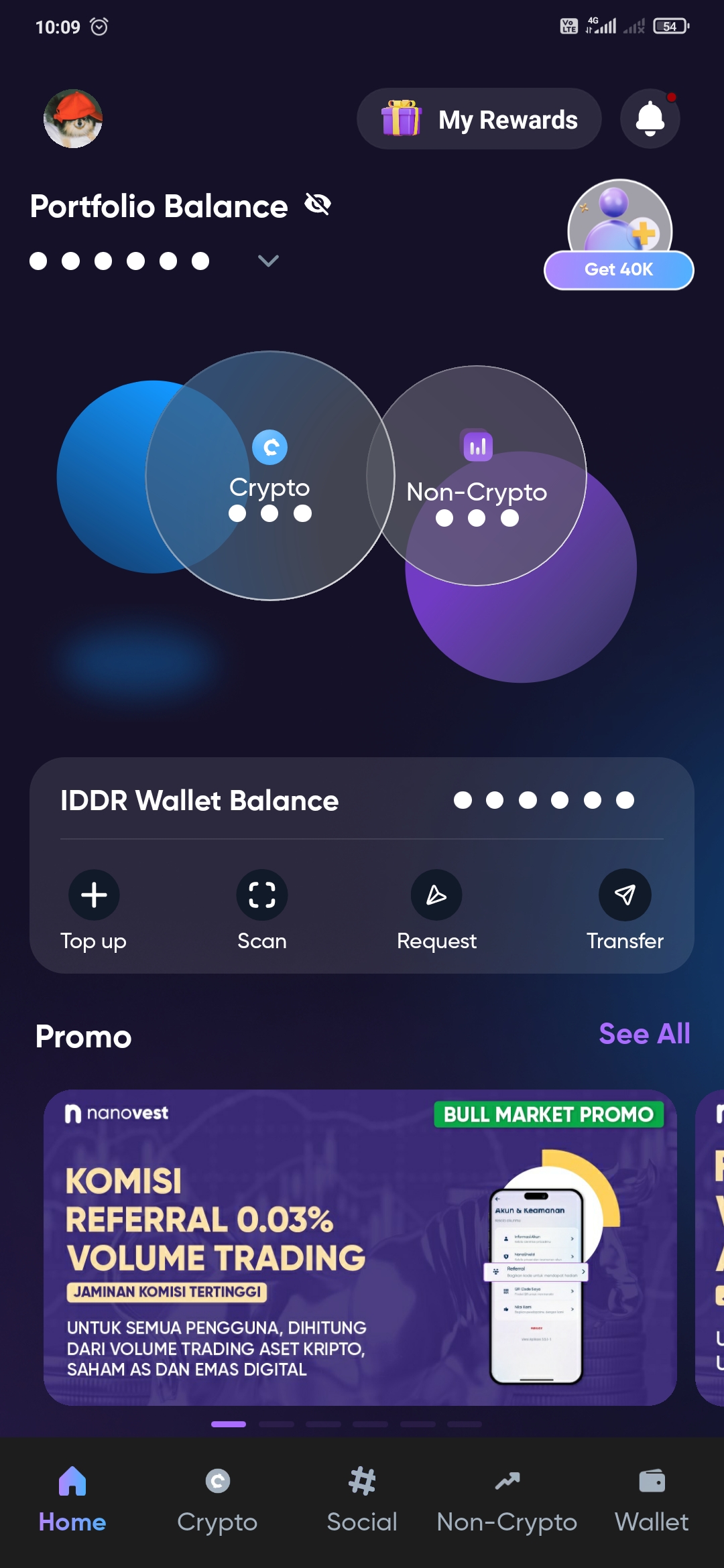This screenshot has width=724, height=1568.
Task: Expand the portfolio balance dropdown chevron
Action: point(268,261)
